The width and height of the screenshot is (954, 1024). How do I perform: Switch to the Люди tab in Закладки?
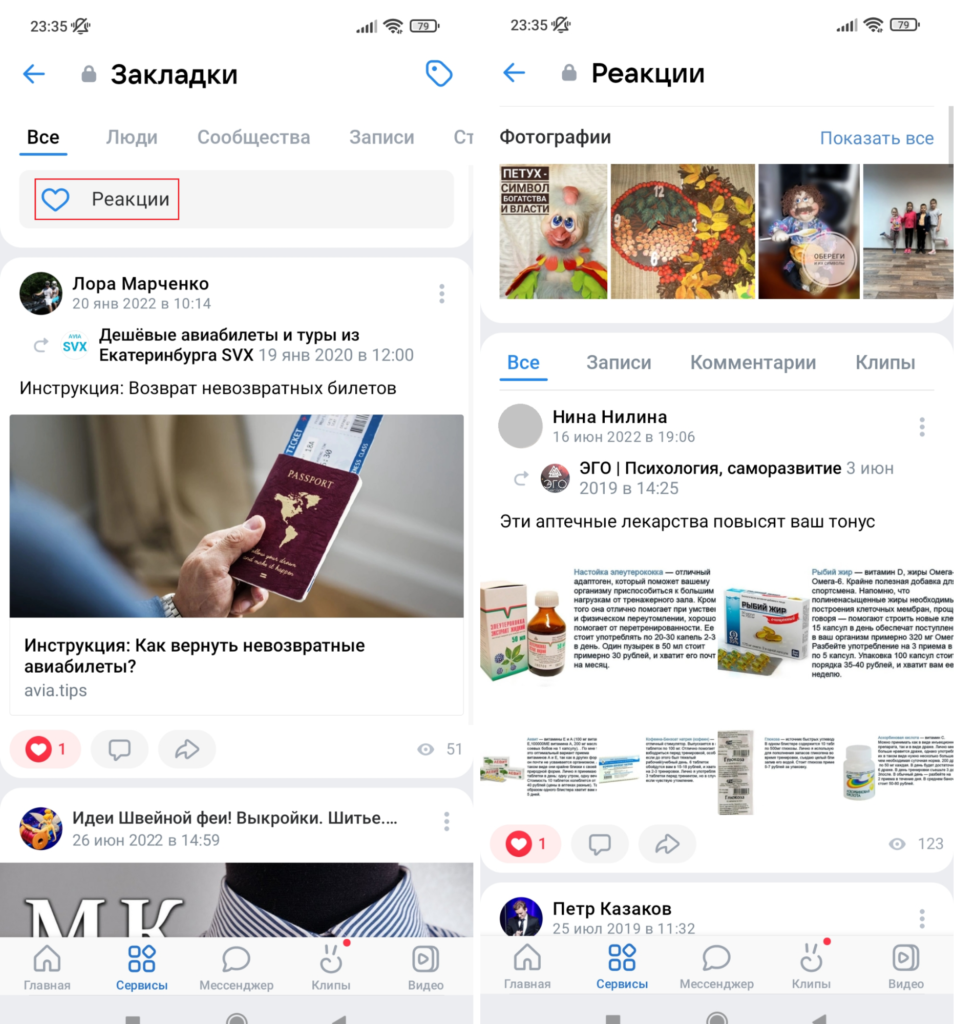pos(131,137)
